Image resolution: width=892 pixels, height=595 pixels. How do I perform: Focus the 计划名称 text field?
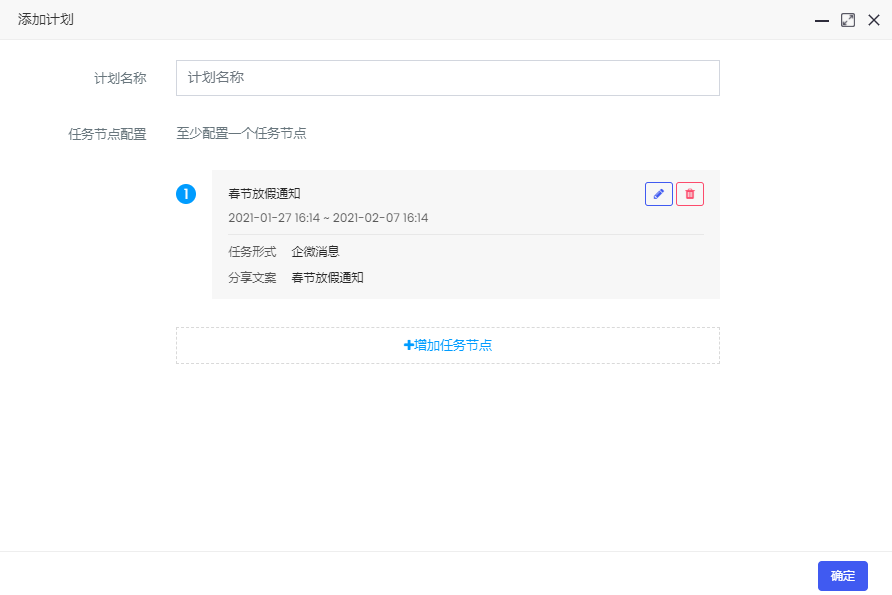[x=447, y=78]
